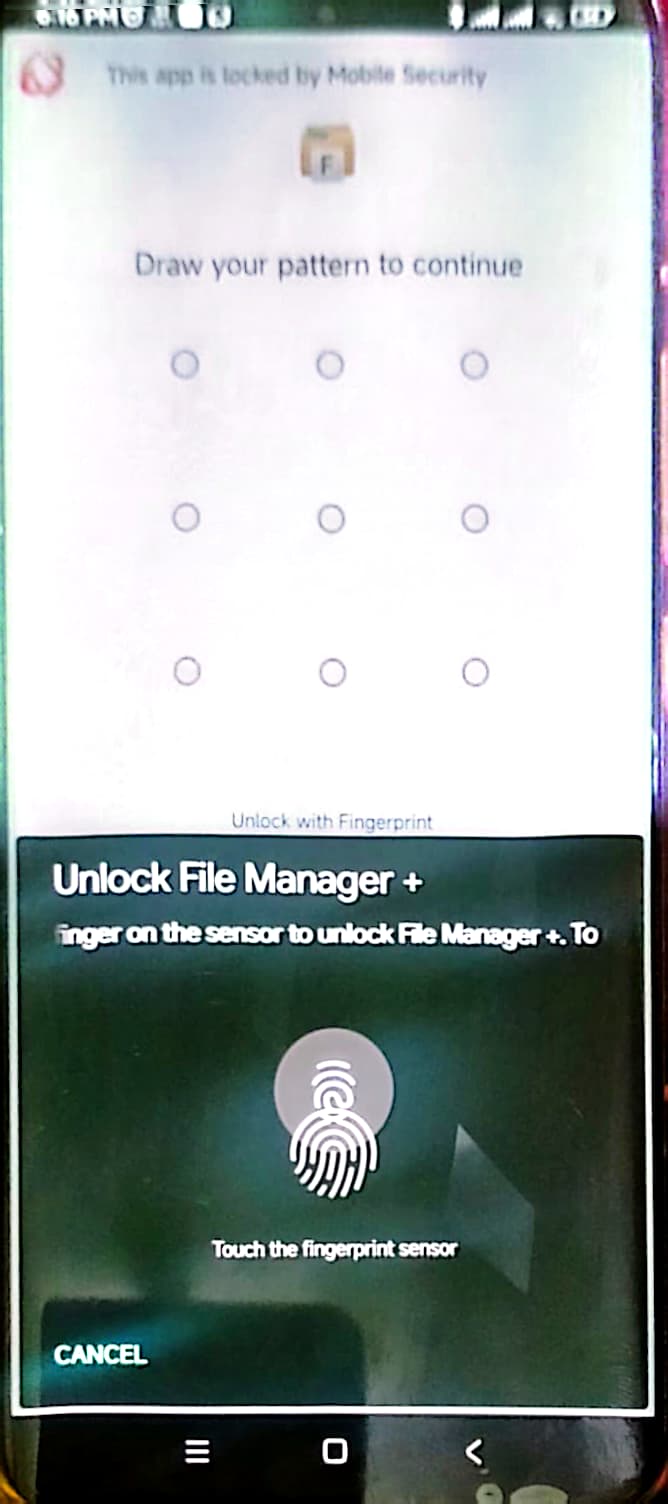Screen dimensions: 668x1504
Task: Cancel the fingerprint unlock dialog
Action: [x=100, y=1354]
